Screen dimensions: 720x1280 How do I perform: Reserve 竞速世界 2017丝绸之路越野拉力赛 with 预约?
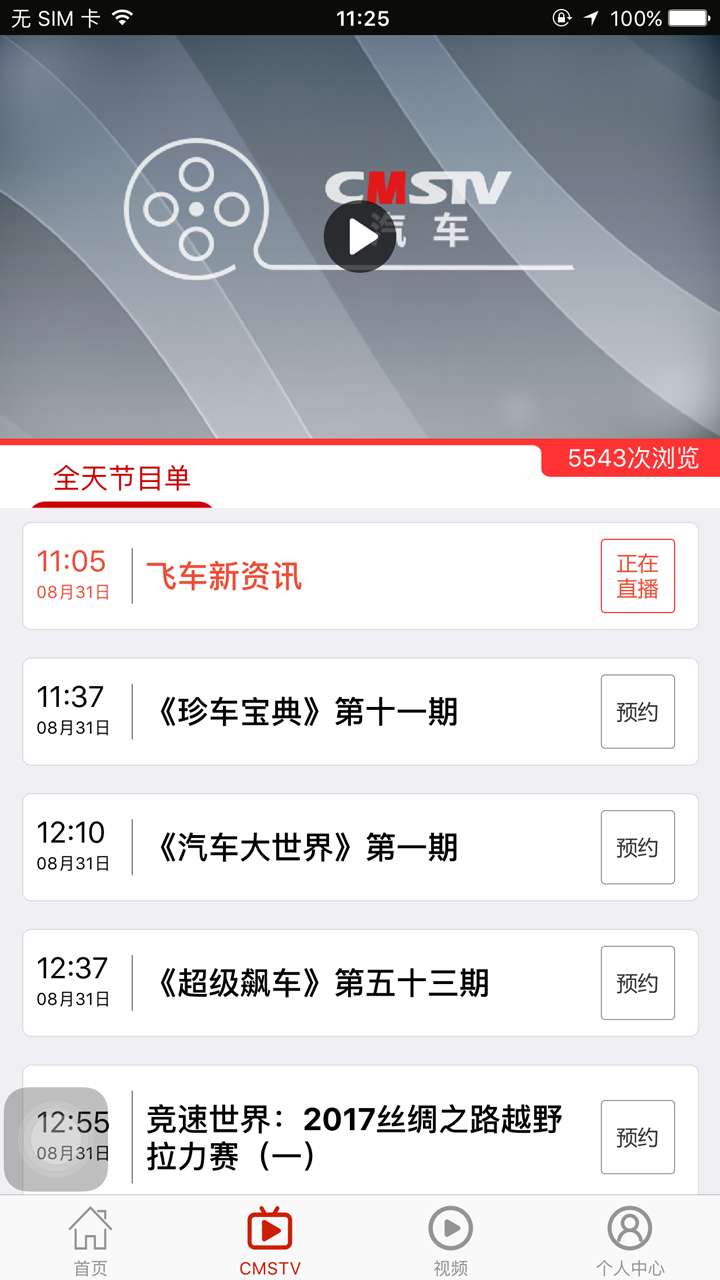click(637, 1137)
